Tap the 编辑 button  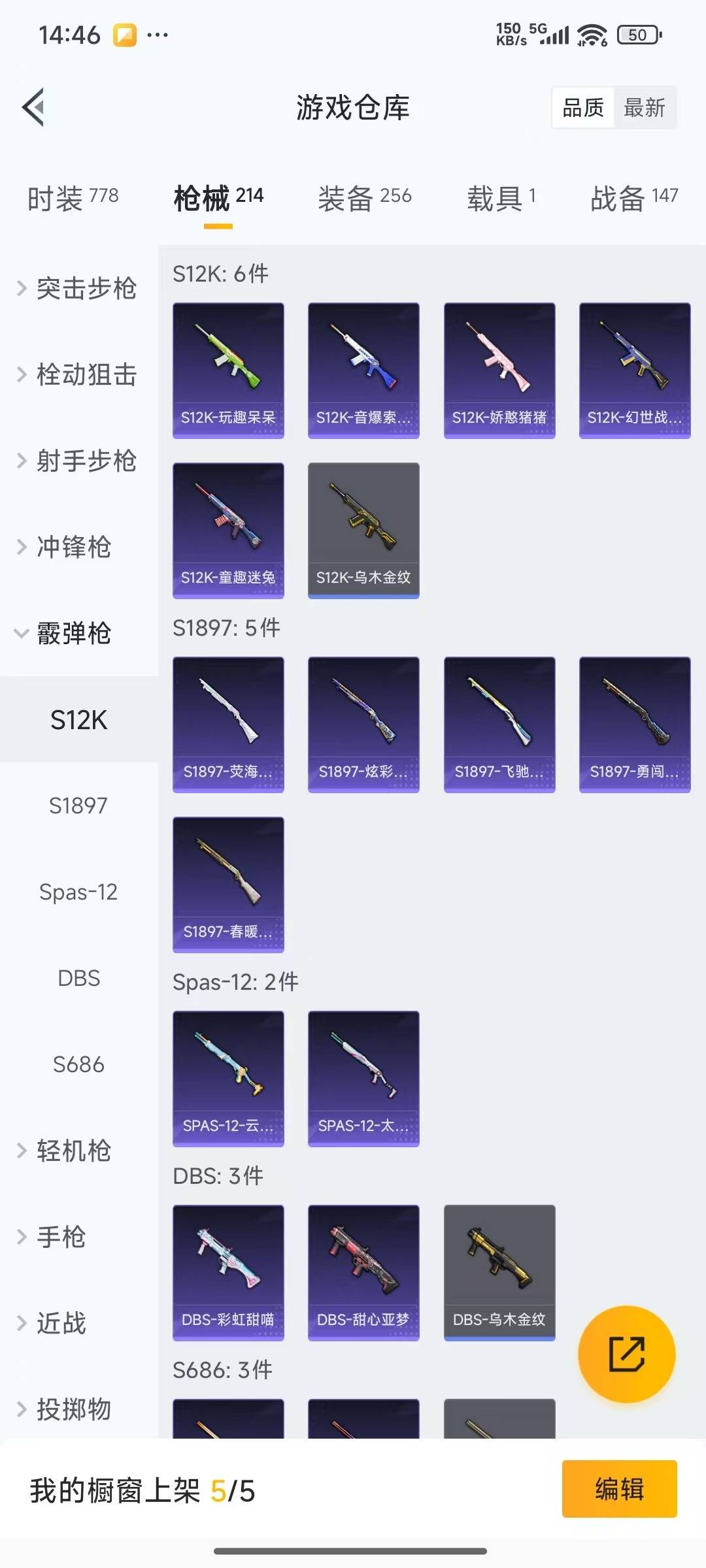tap(620, 1489)
